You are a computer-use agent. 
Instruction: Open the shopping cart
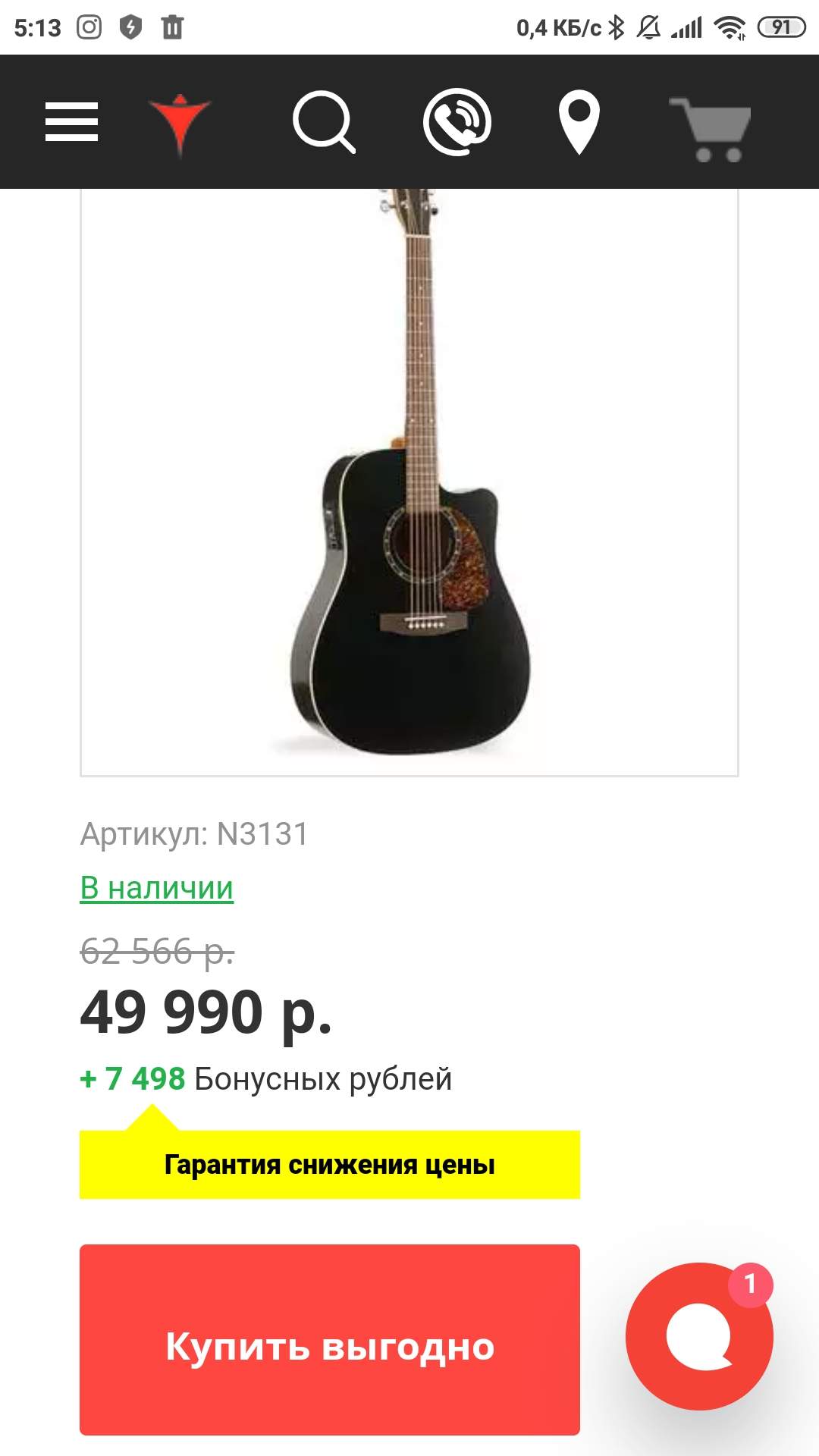click(x=711, y=128)
